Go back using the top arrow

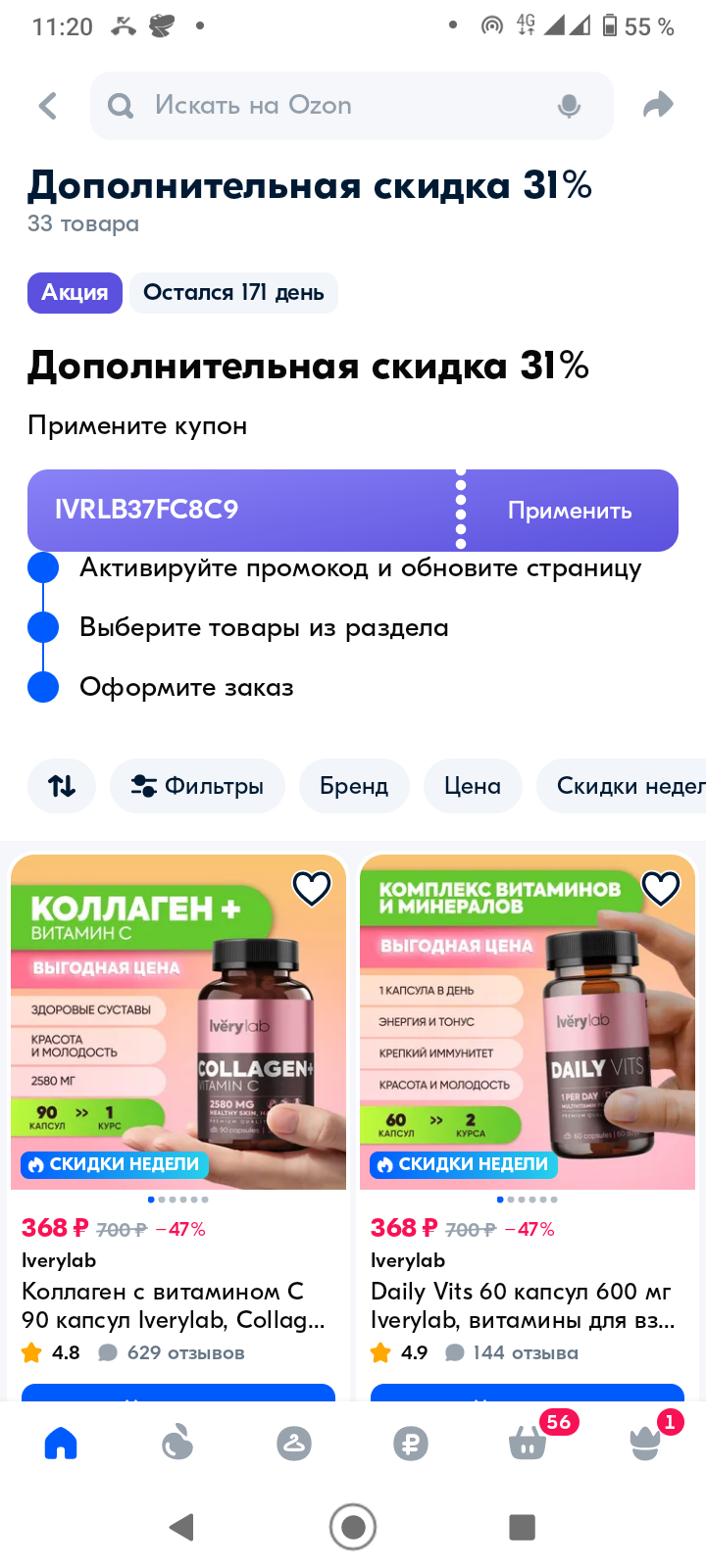[x=48, y=106]
